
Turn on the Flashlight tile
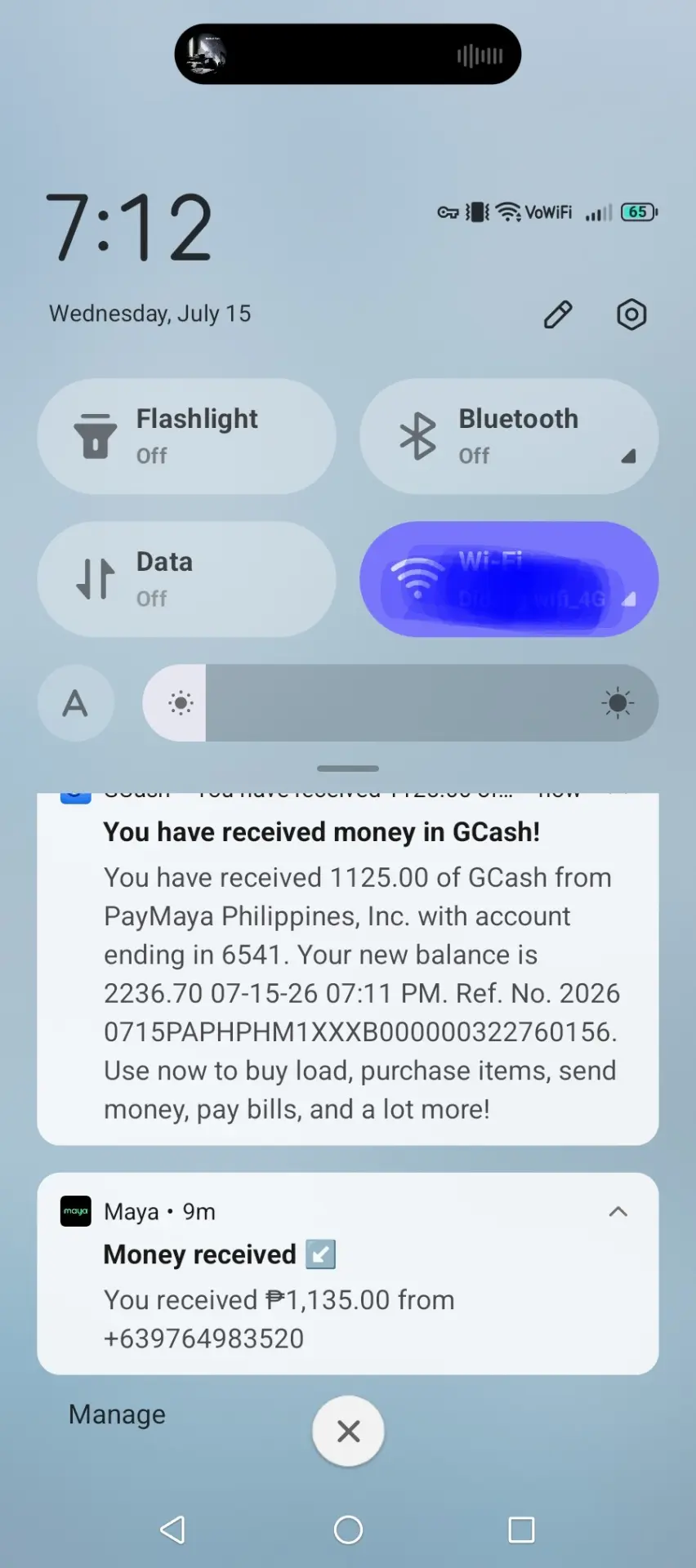[186, 436]
